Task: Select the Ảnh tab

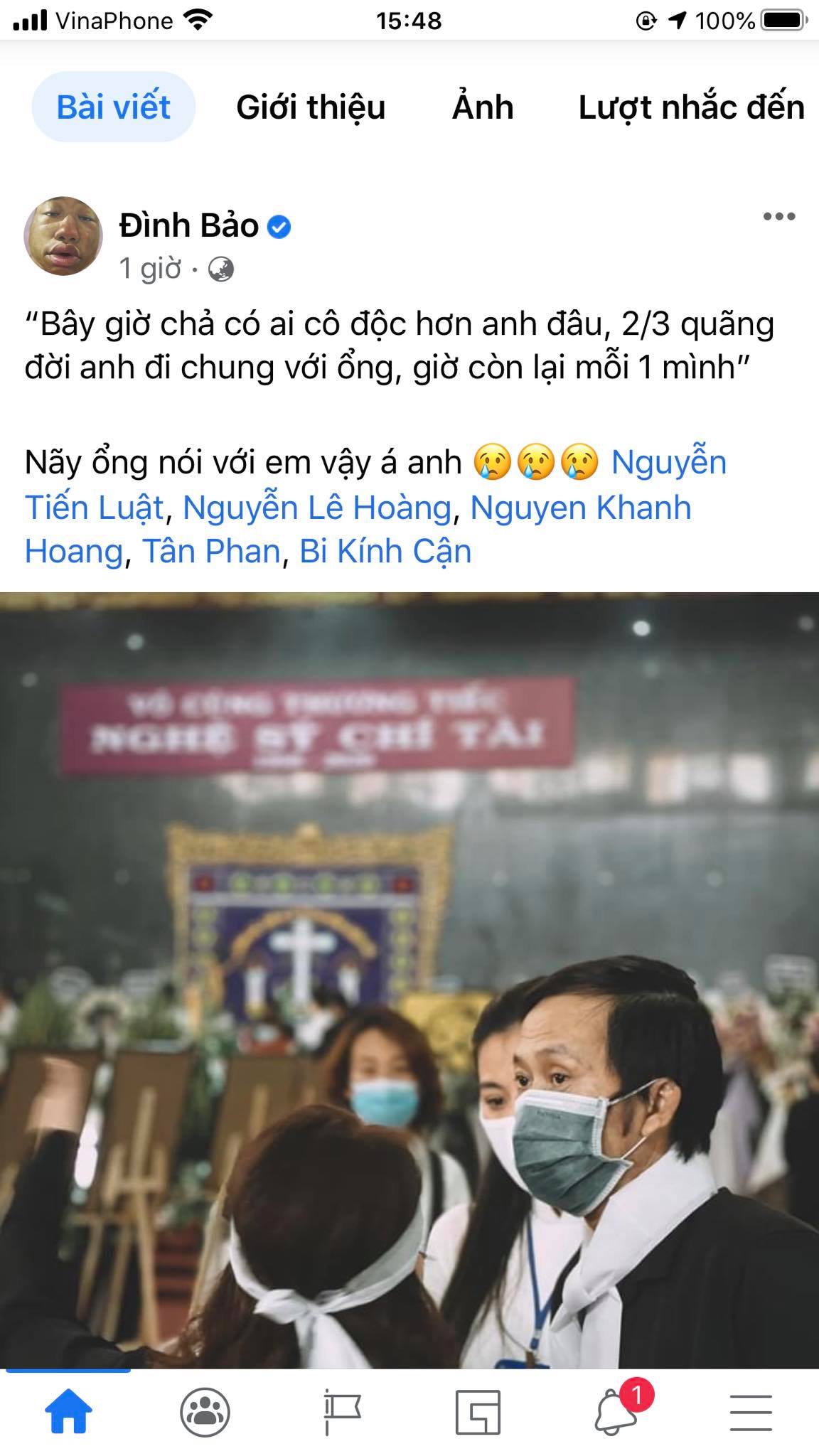Action: point(483,107)
